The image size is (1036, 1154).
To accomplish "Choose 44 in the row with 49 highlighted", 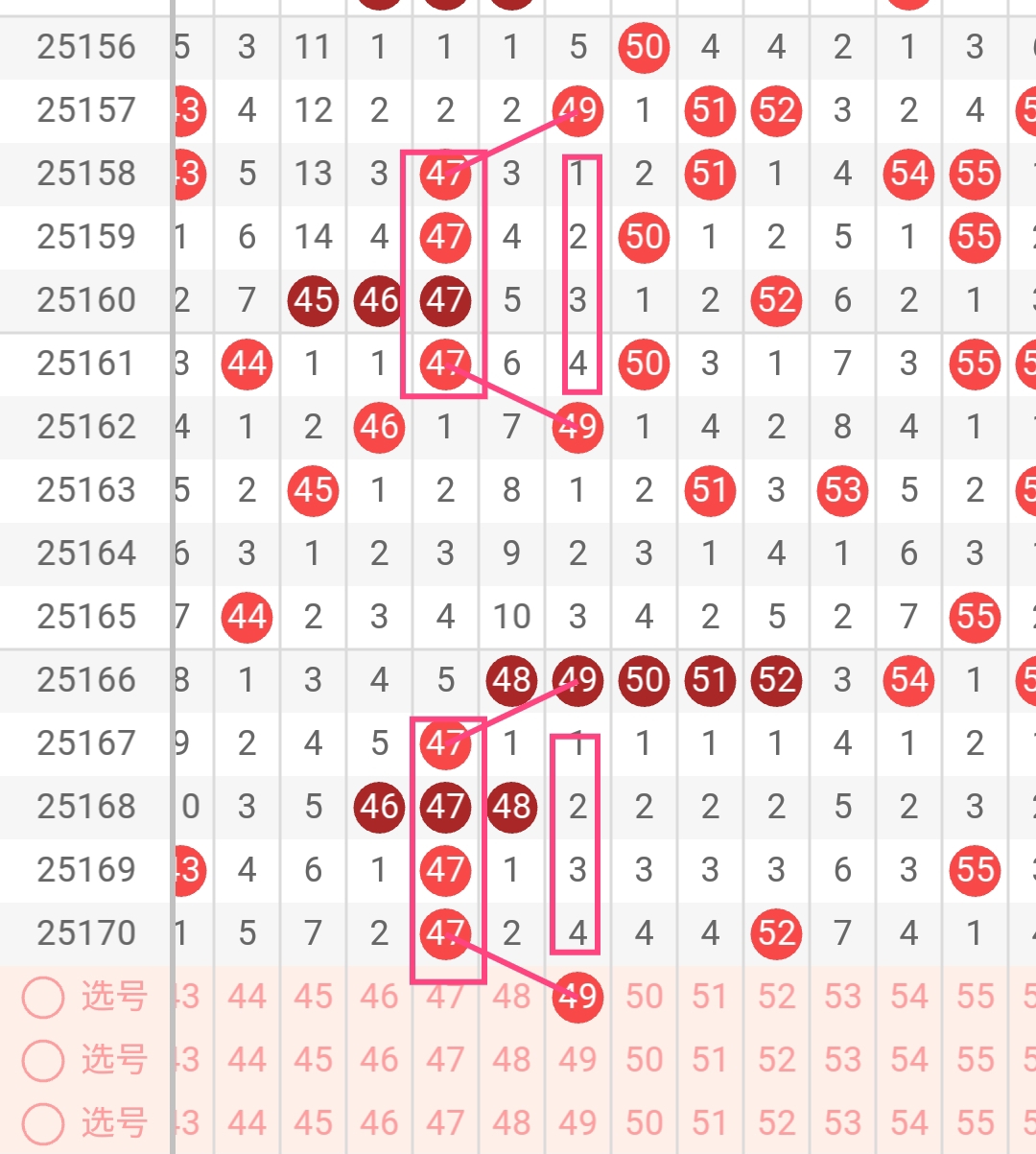I will point(247,997).
